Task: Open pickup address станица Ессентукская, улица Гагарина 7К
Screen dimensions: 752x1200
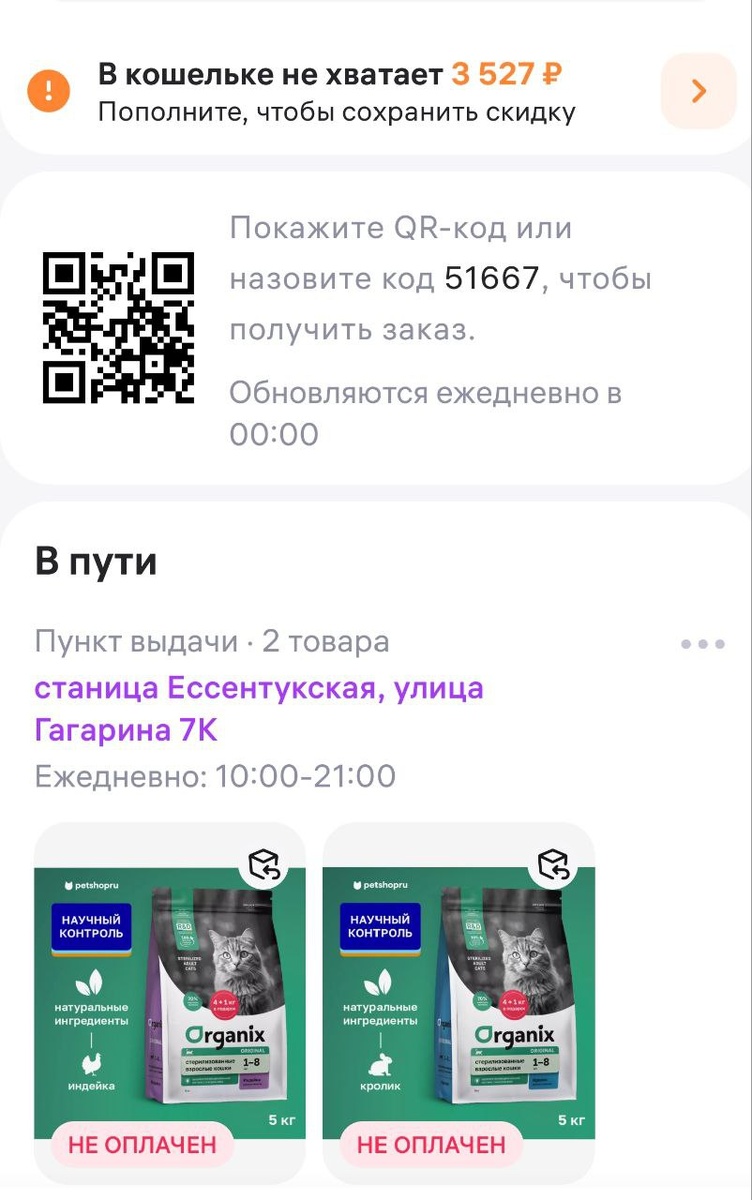Action: [259, 709]
